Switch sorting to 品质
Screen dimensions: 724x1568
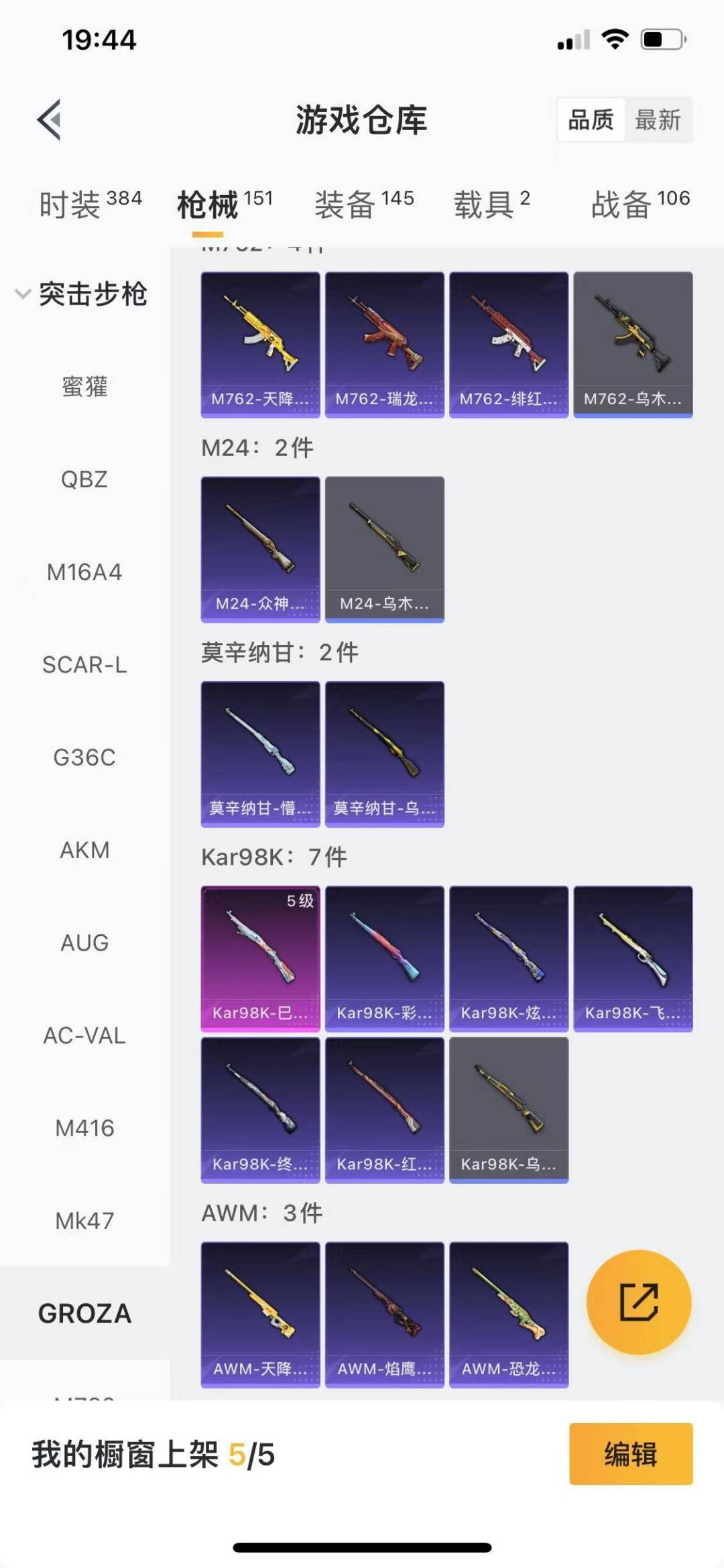point(590,119)
